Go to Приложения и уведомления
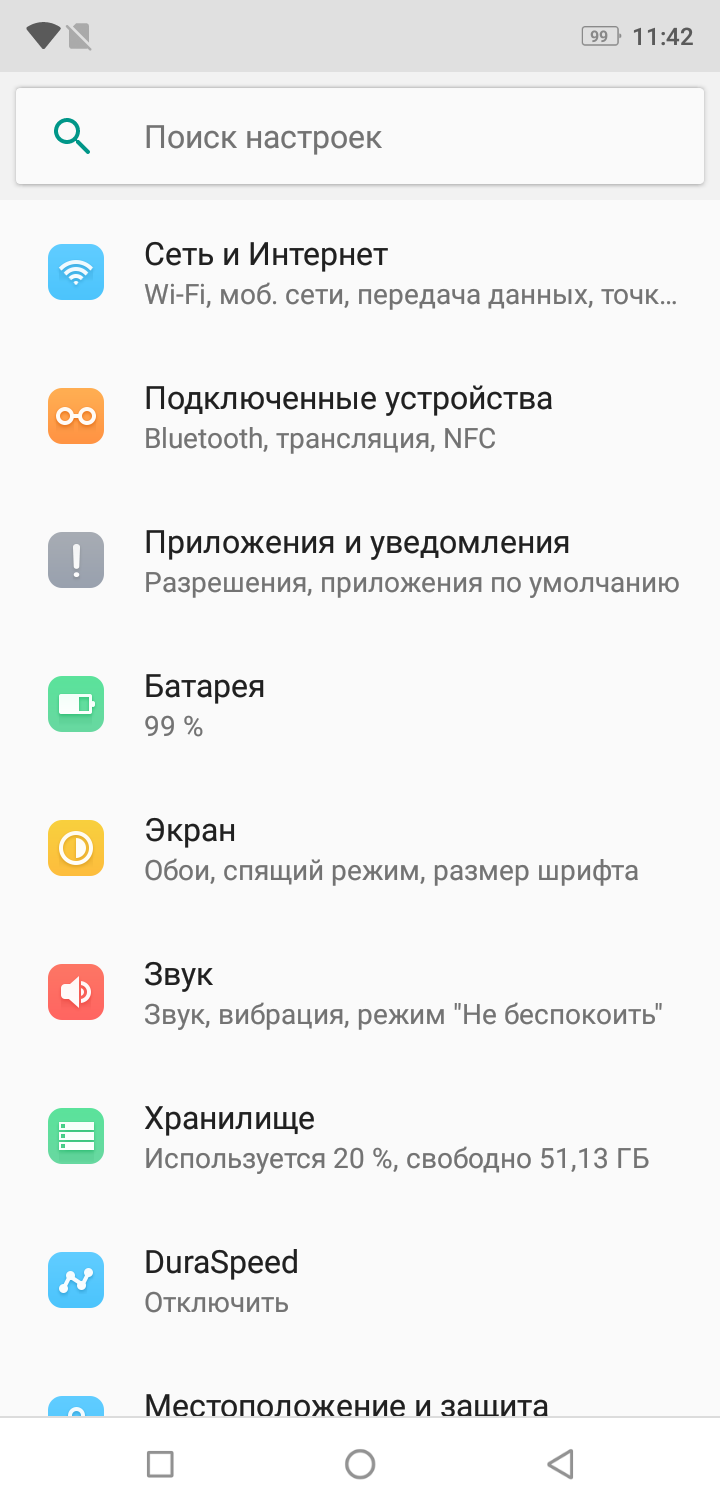Viewport: 720px width, 1512px height. click(x=360, y=561)
